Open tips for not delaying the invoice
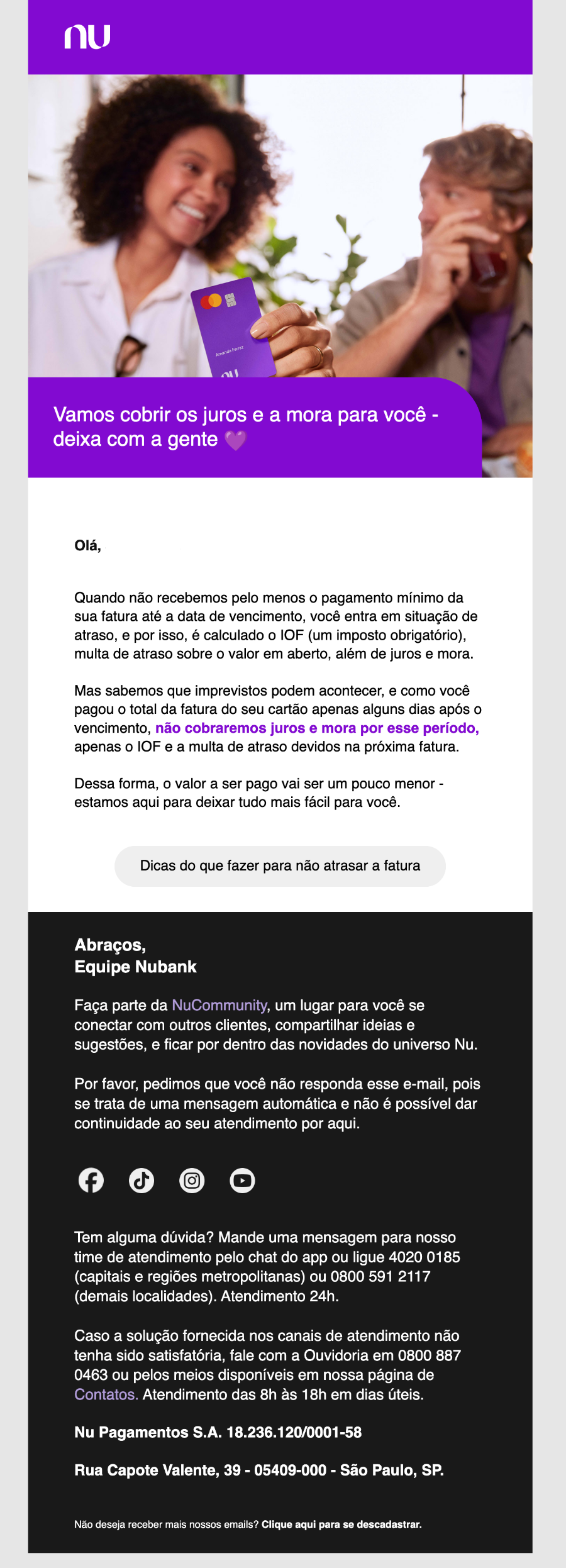 pos(280,866)
